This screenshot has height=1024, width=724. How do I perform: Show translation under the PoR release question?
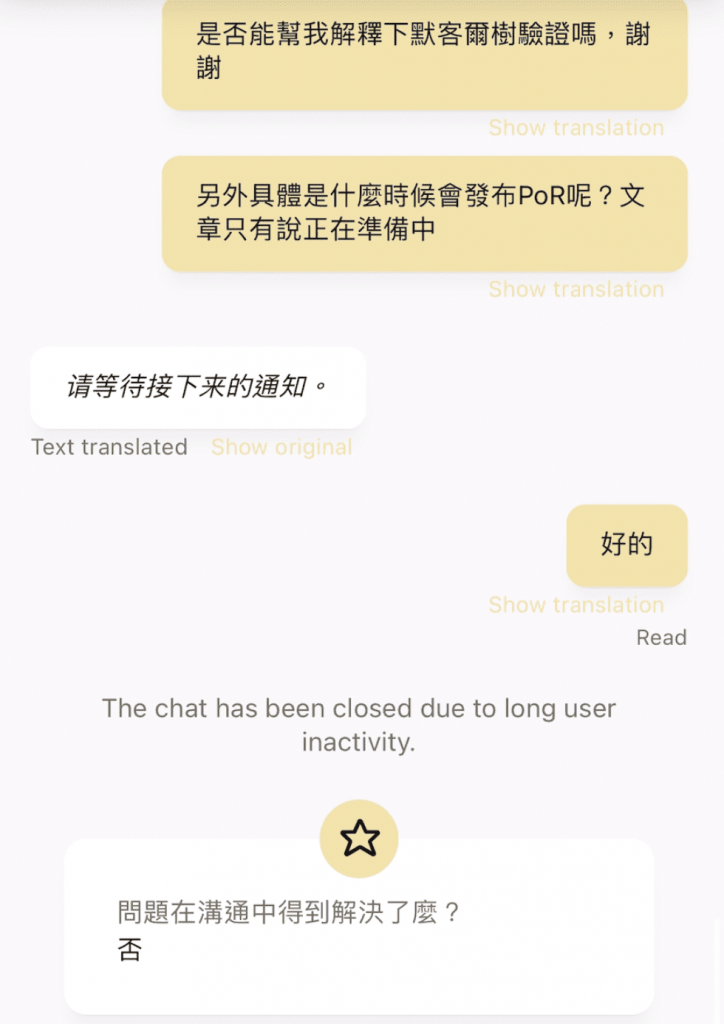576,290
